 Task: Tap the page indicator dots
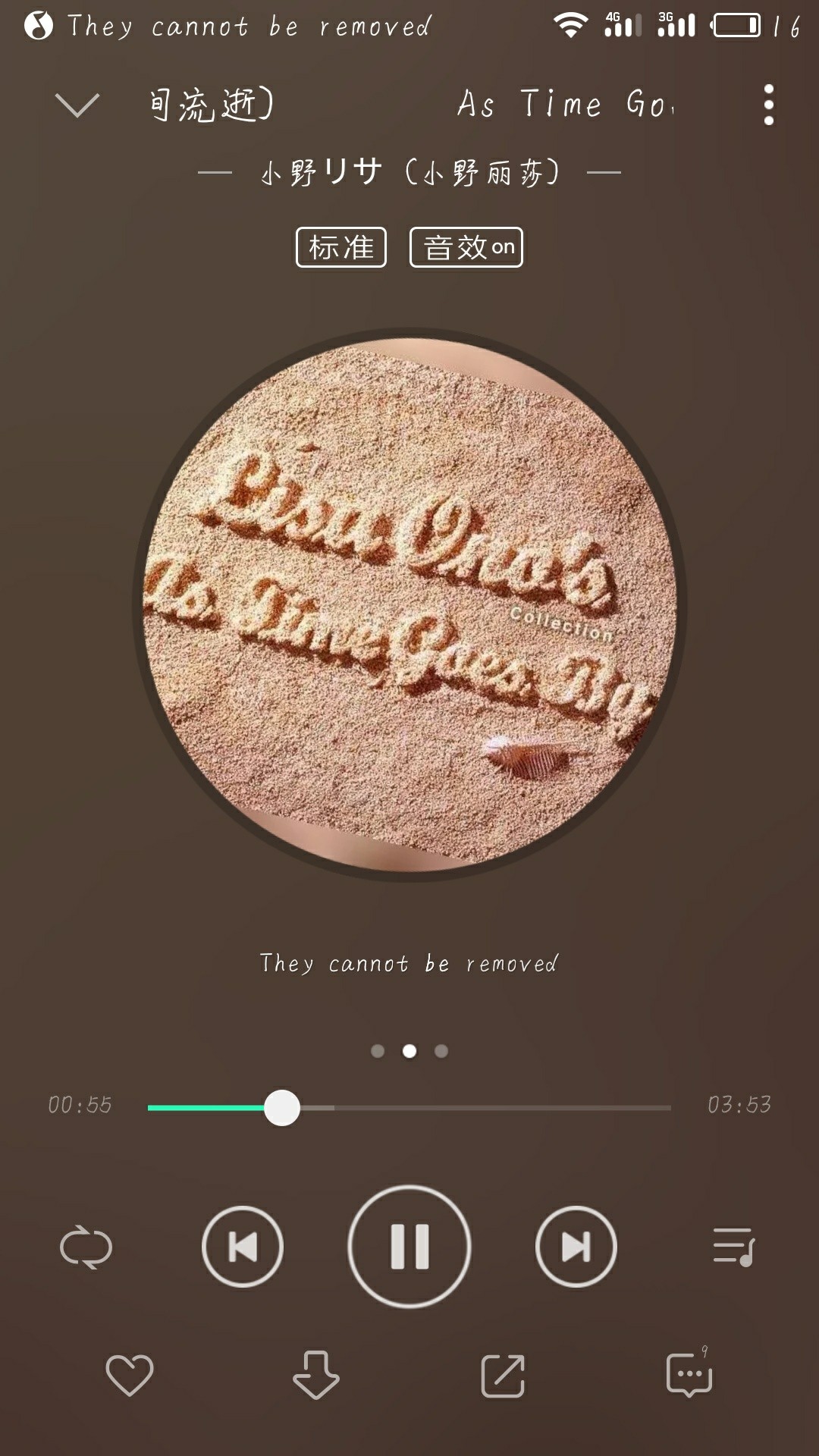409,1051
